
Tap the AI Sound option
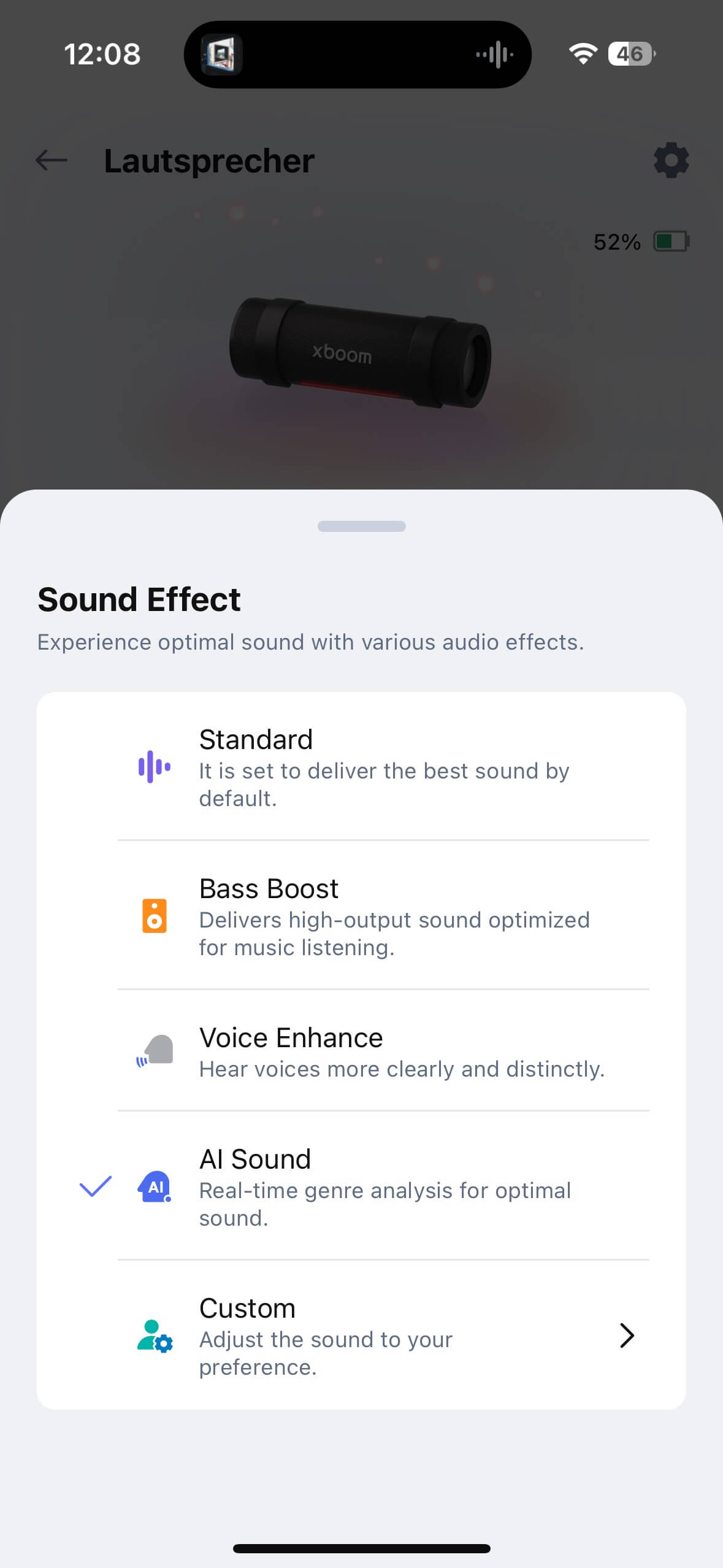(x=361, y=1186)
